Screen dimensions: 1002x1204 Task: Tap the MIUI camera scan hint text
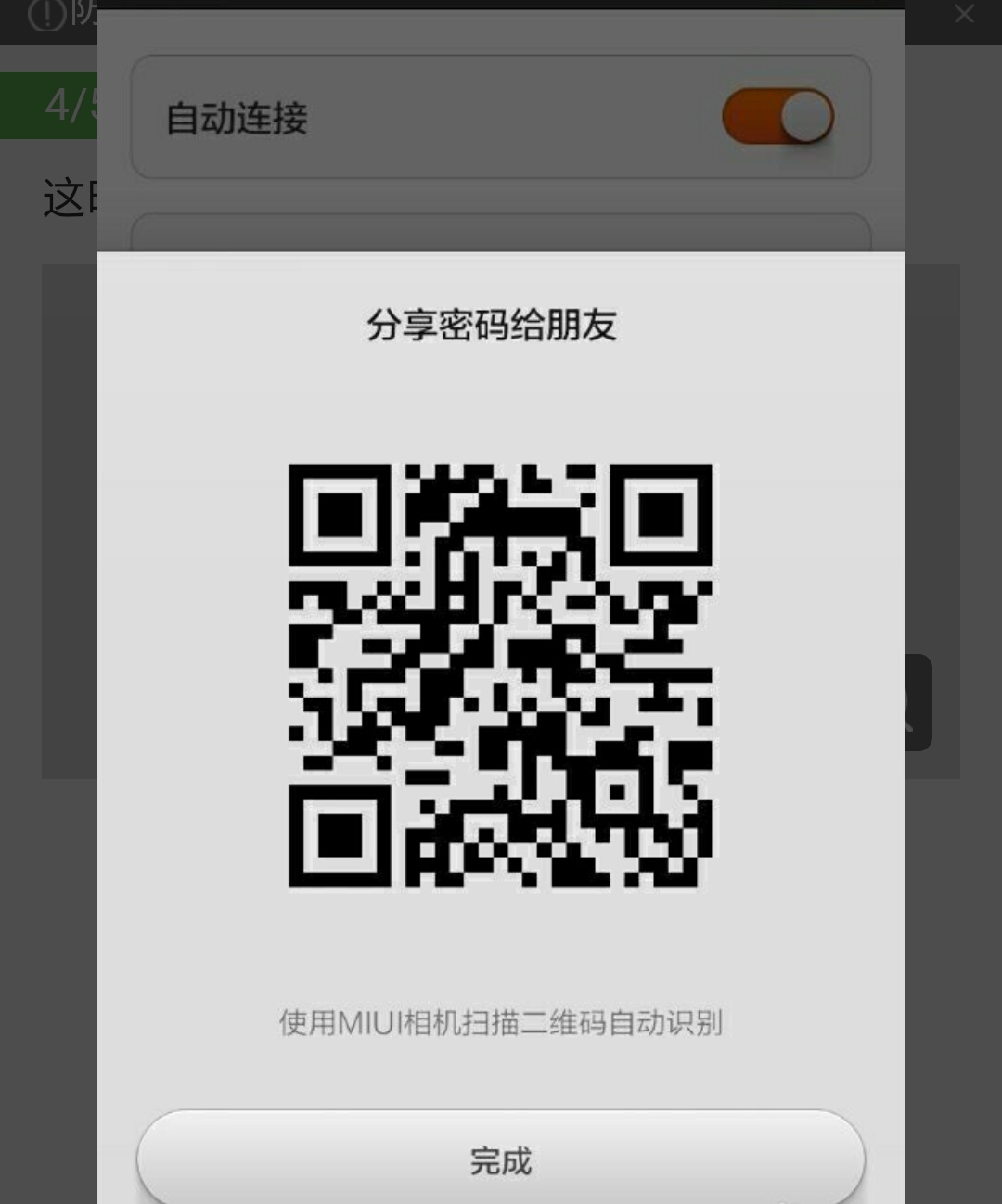501,1024
